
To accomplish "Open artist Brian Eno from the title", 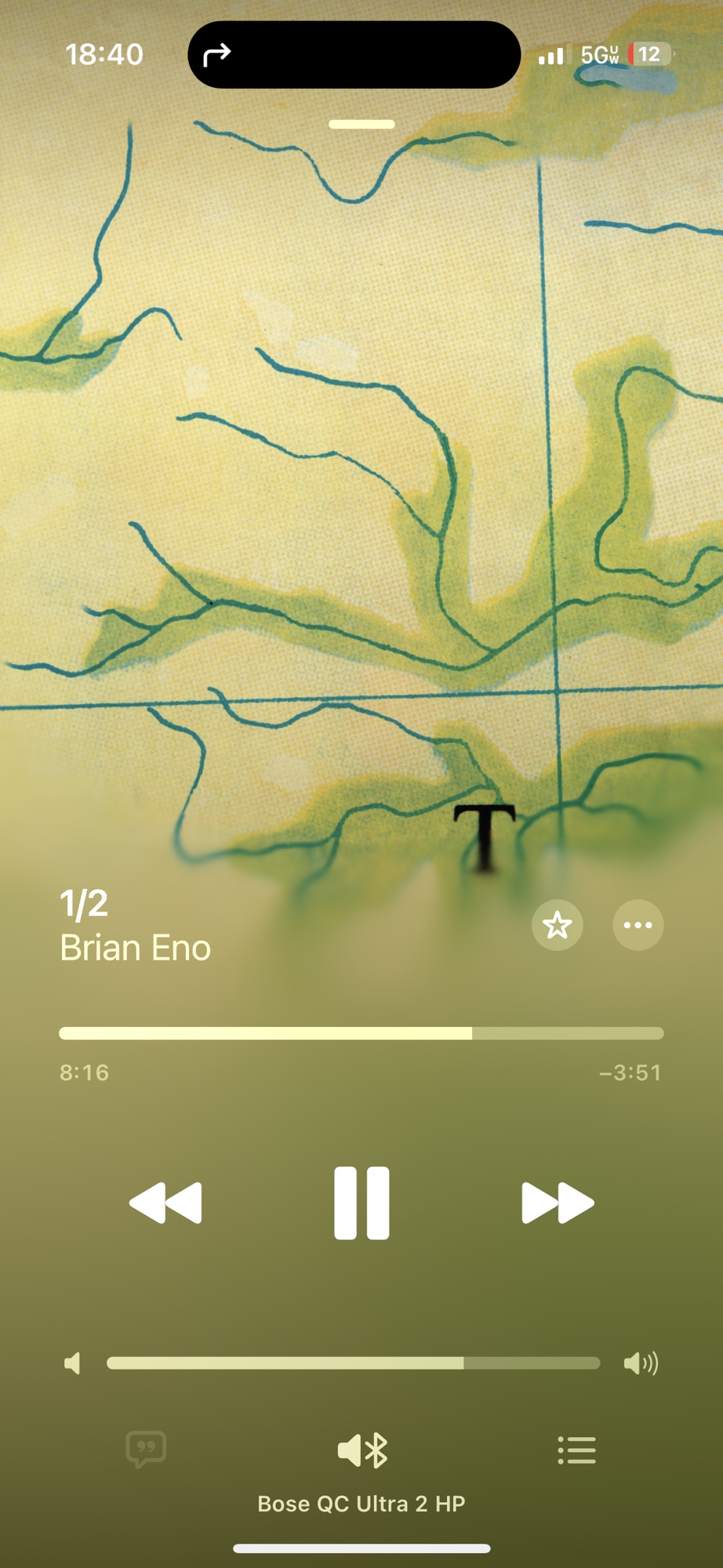I will coord(136,948).
